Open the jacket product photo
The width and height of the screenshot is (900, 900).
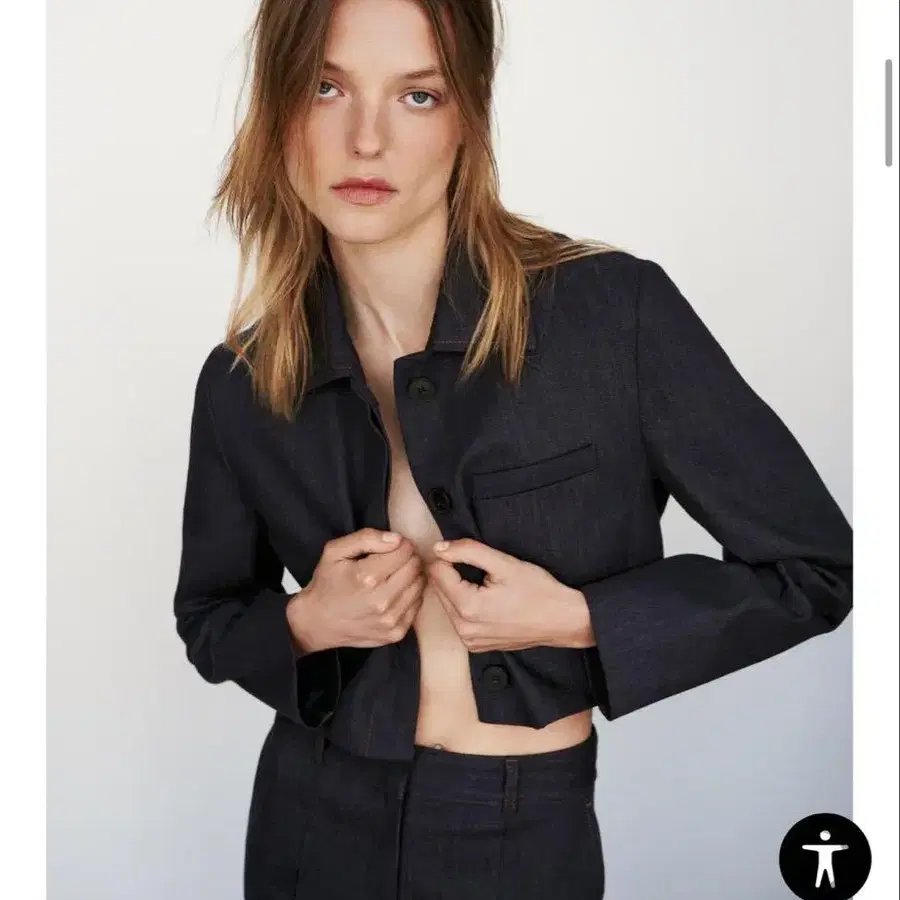coord(449,450)
